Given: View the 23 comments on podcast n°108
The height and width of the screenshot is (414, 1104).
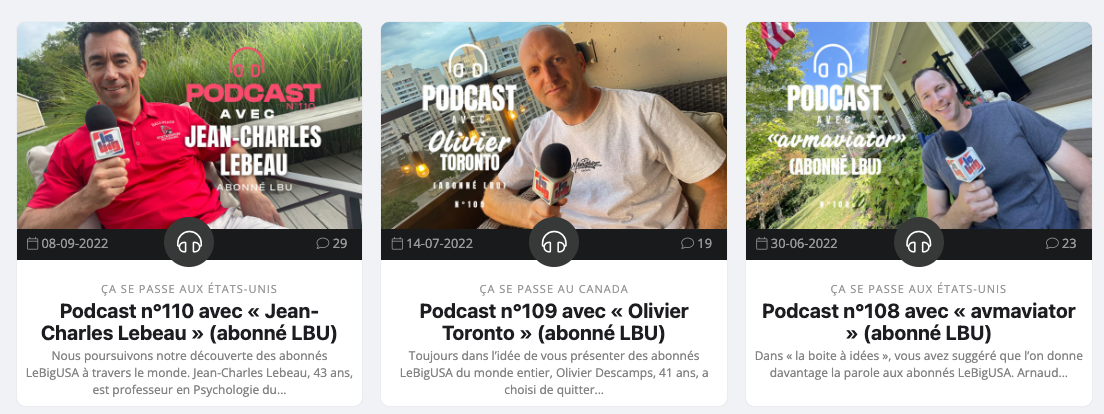Looking at the screenshot, I should (x=1061, y=244).
